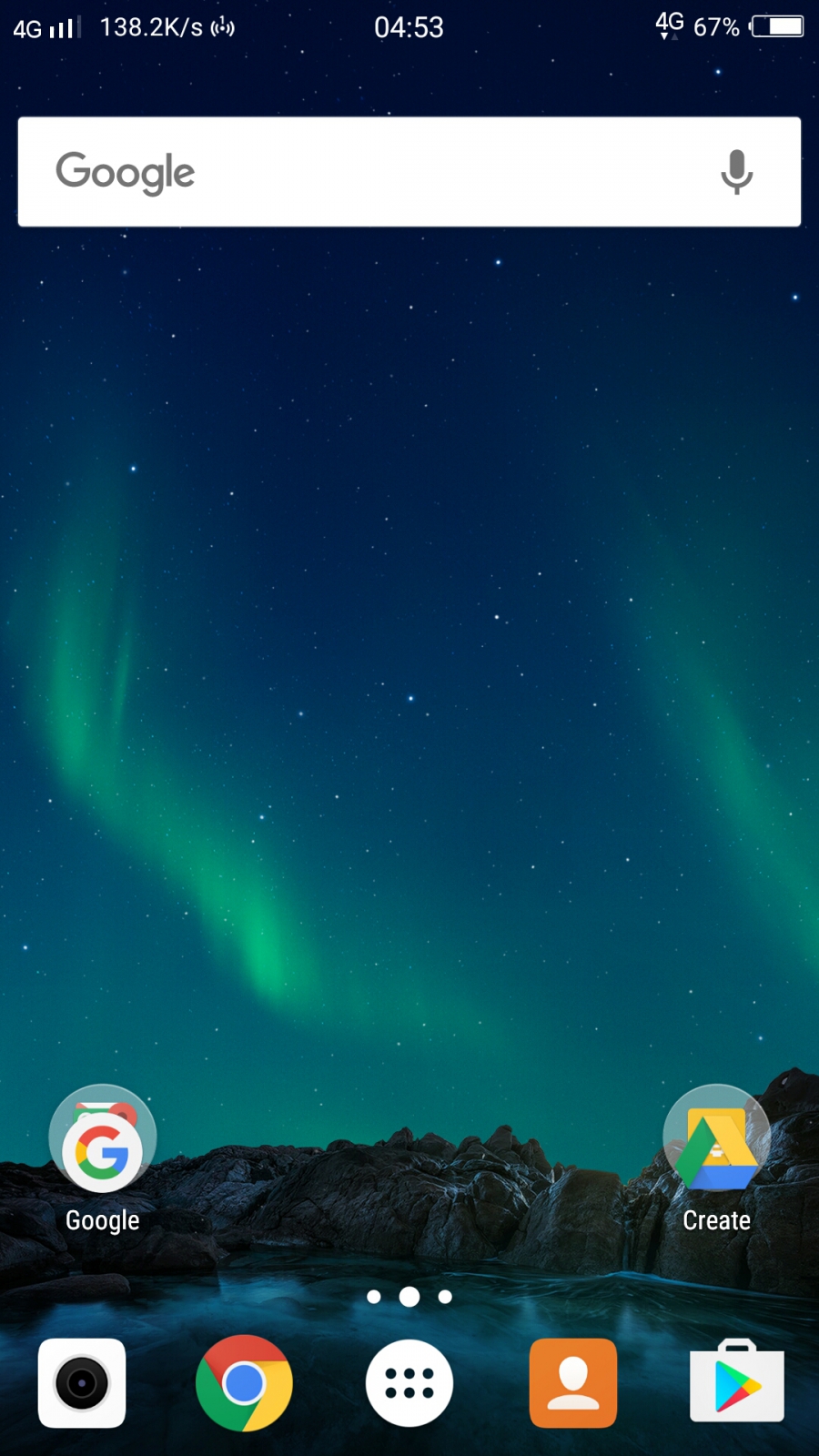Open the Google search bar

click(x=364, y=172)
